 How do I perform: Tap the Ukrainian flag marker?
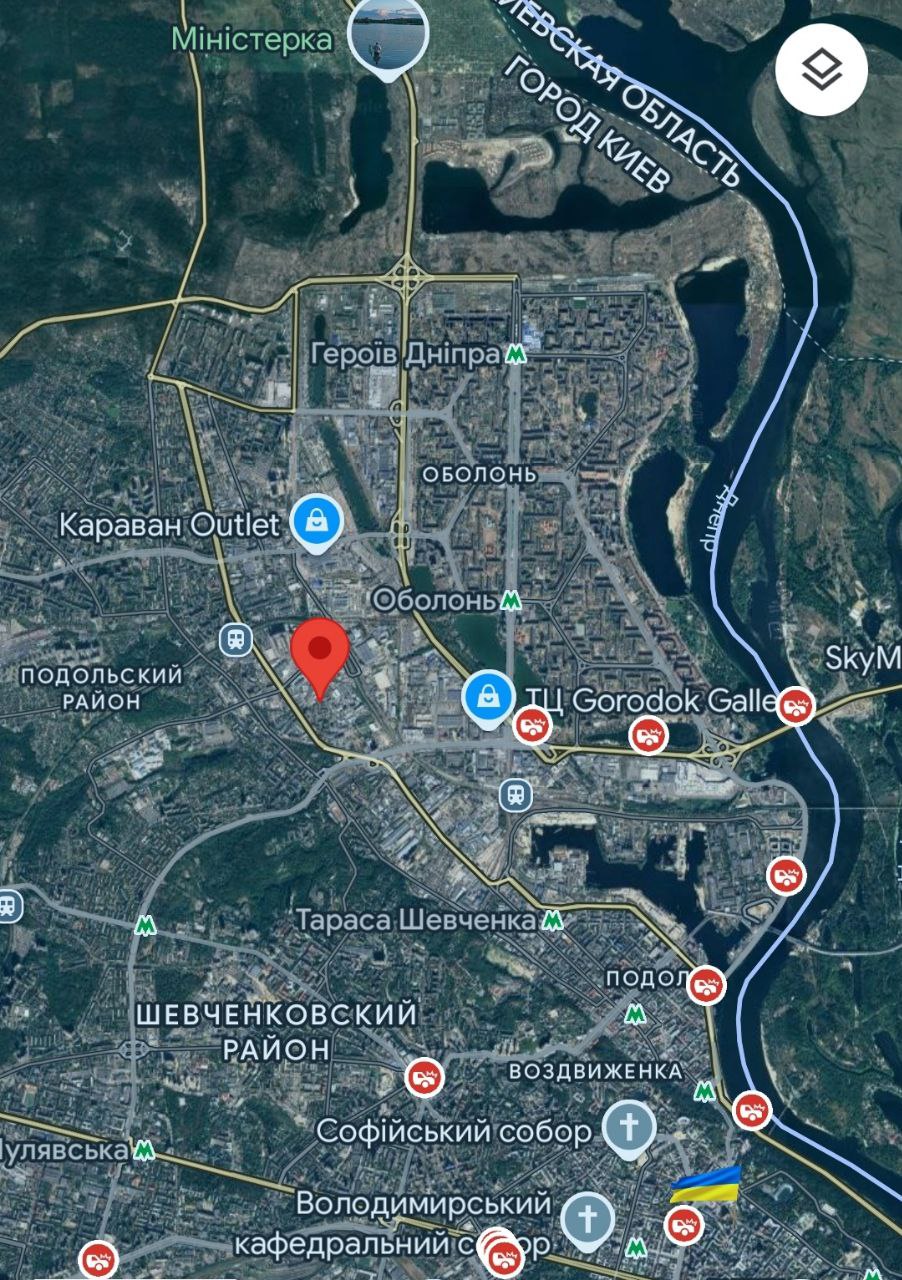[x=706, y=1185]
